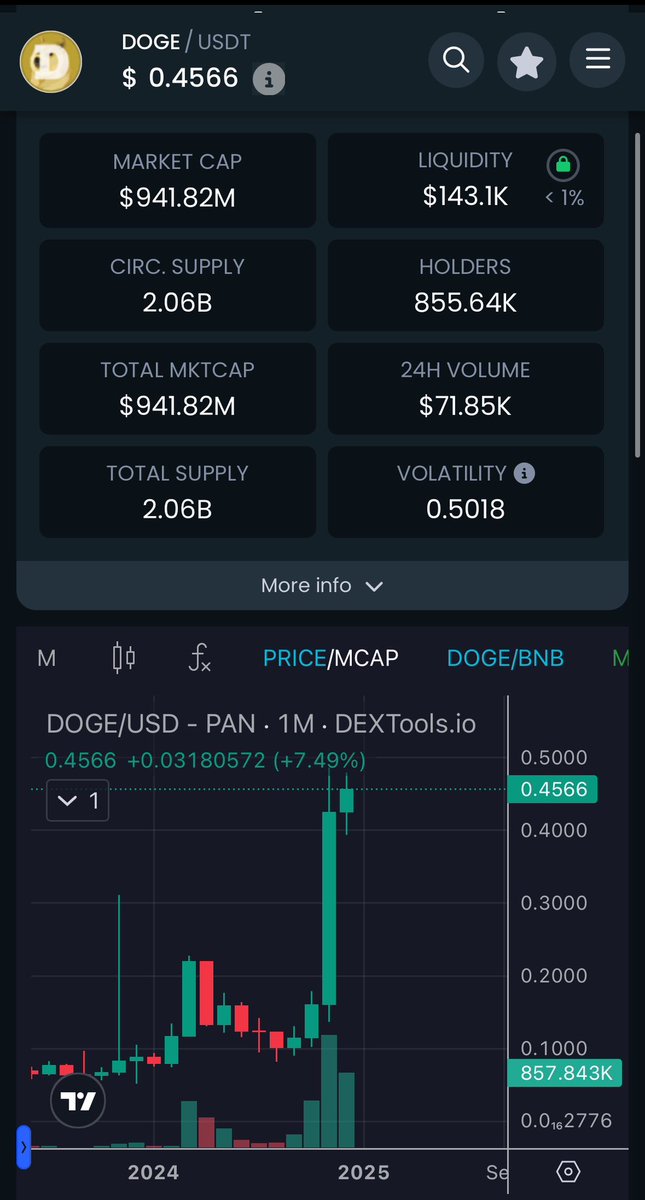Toggle between PRICE/MCAP chart

pyautogui.click(x=331, y=658)
